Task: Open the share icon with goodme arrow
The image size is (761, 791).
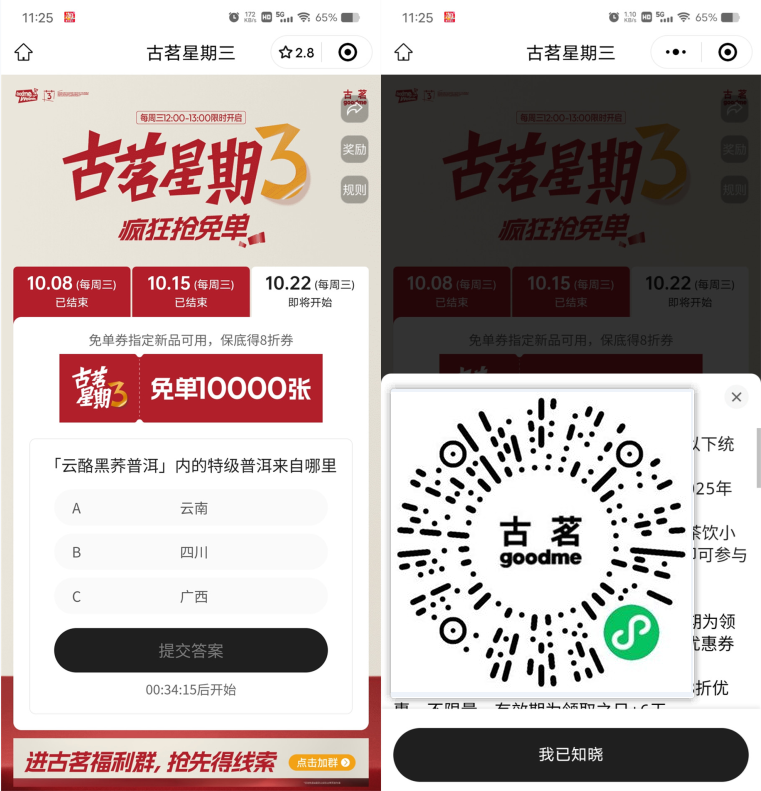Action: click(354, 108)
